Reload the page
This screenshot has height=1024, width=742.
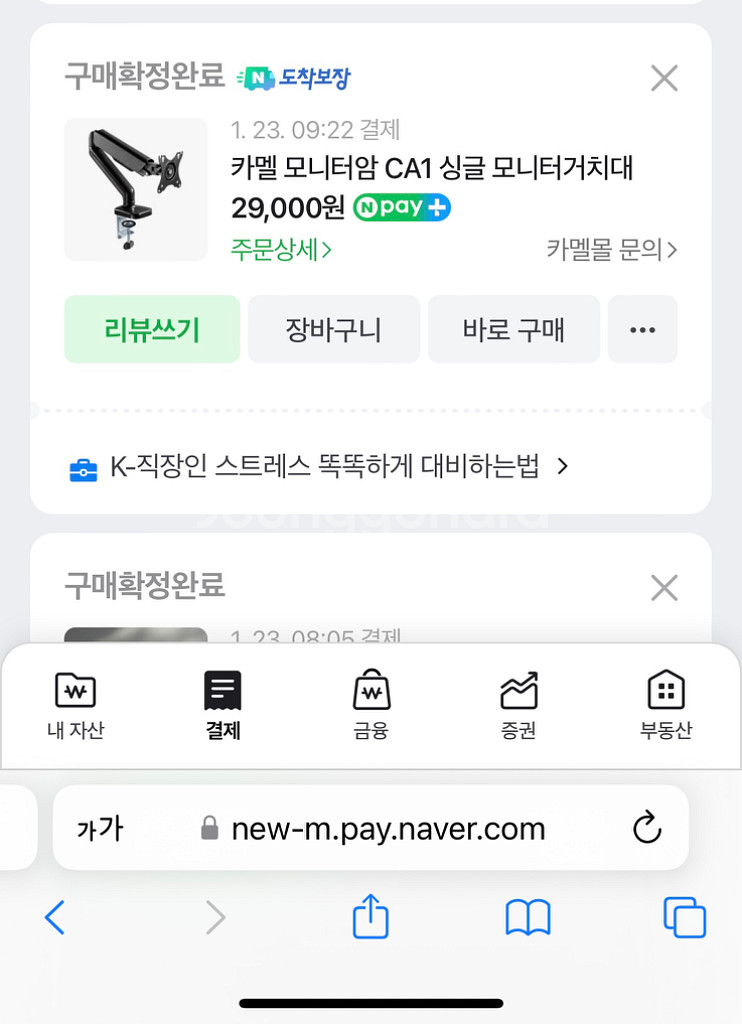[x=648, y=828]
